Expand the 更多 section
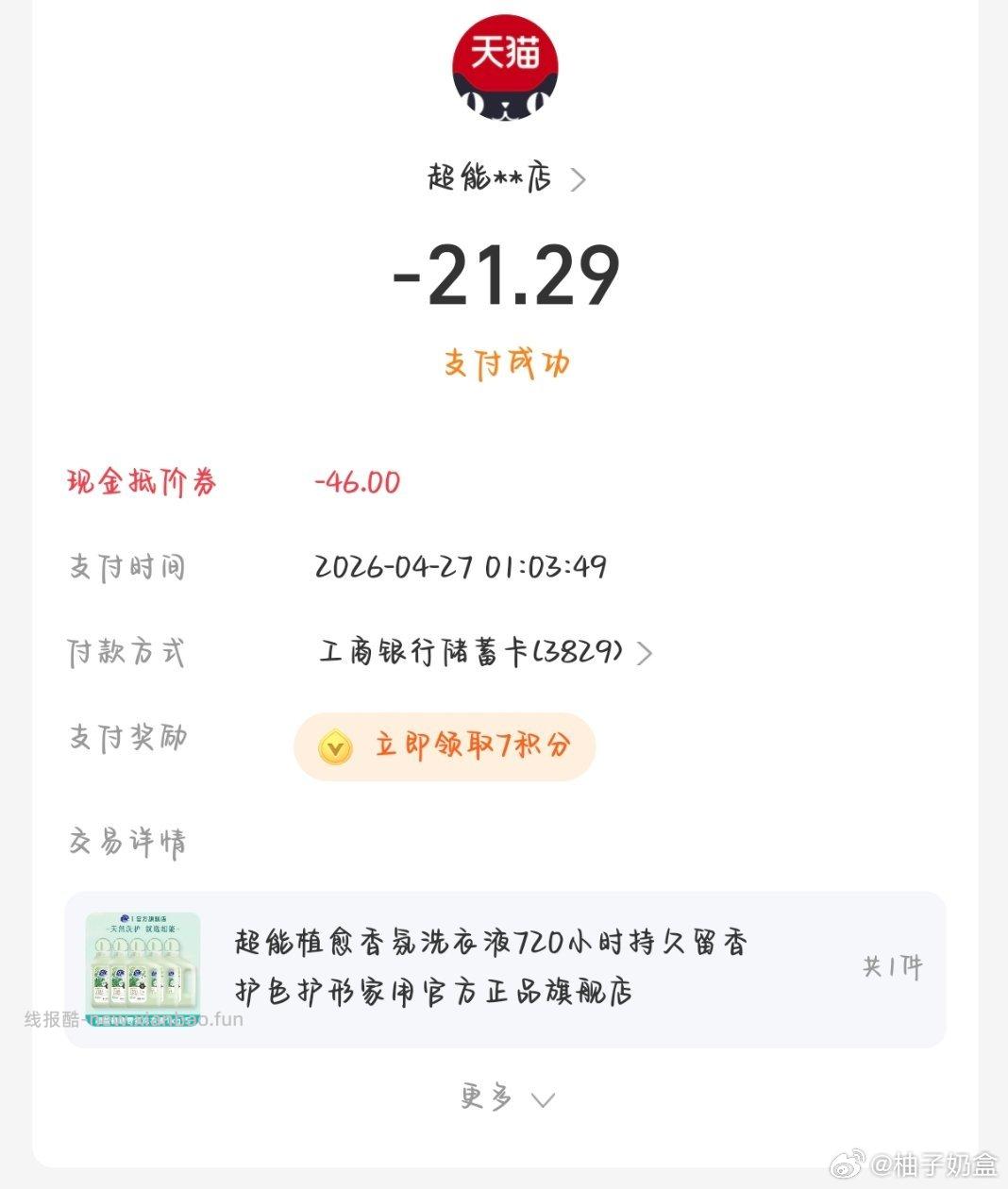 click(504, 1097)
